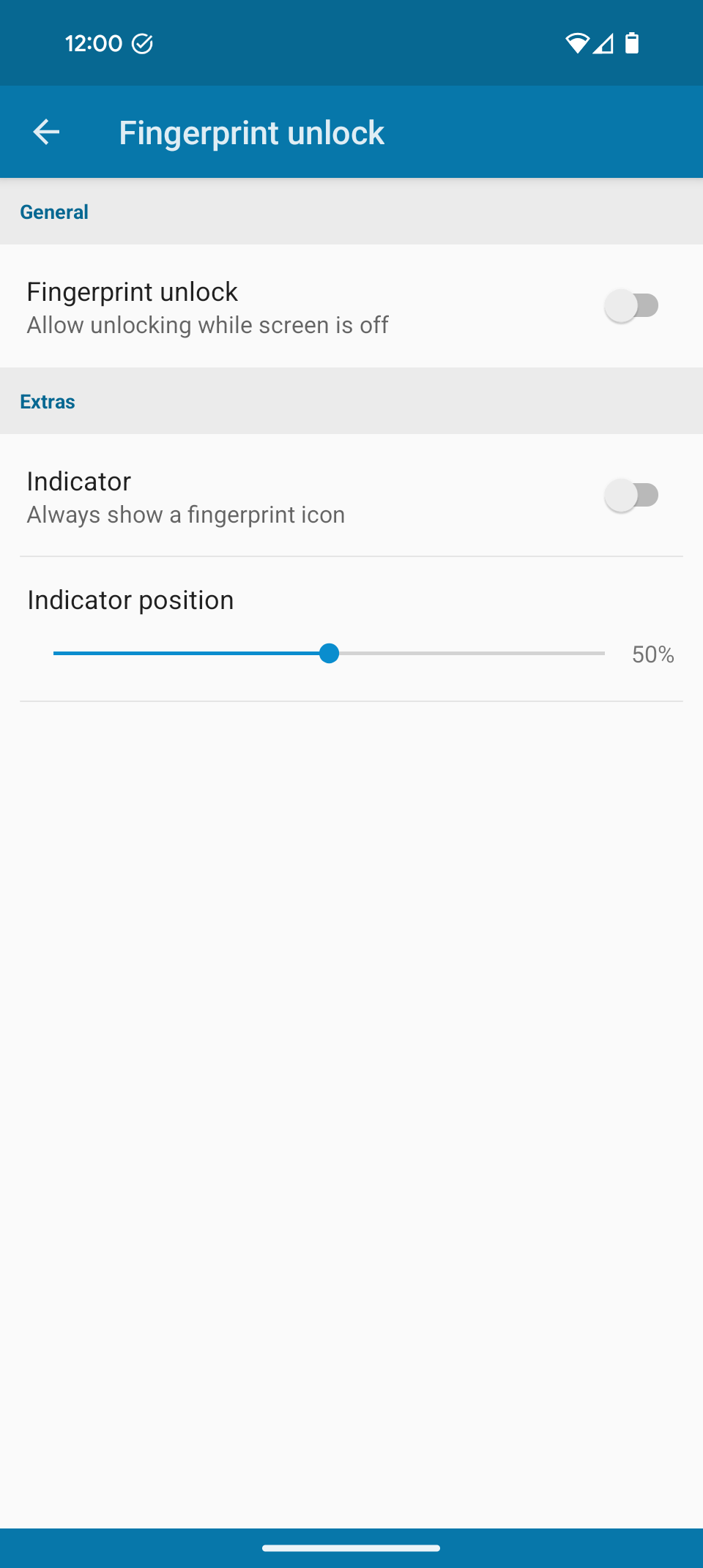Tap the Indicator position slider handle
Image resolution: width=703 pixels, height=1568 pixels.
(330, 654)
